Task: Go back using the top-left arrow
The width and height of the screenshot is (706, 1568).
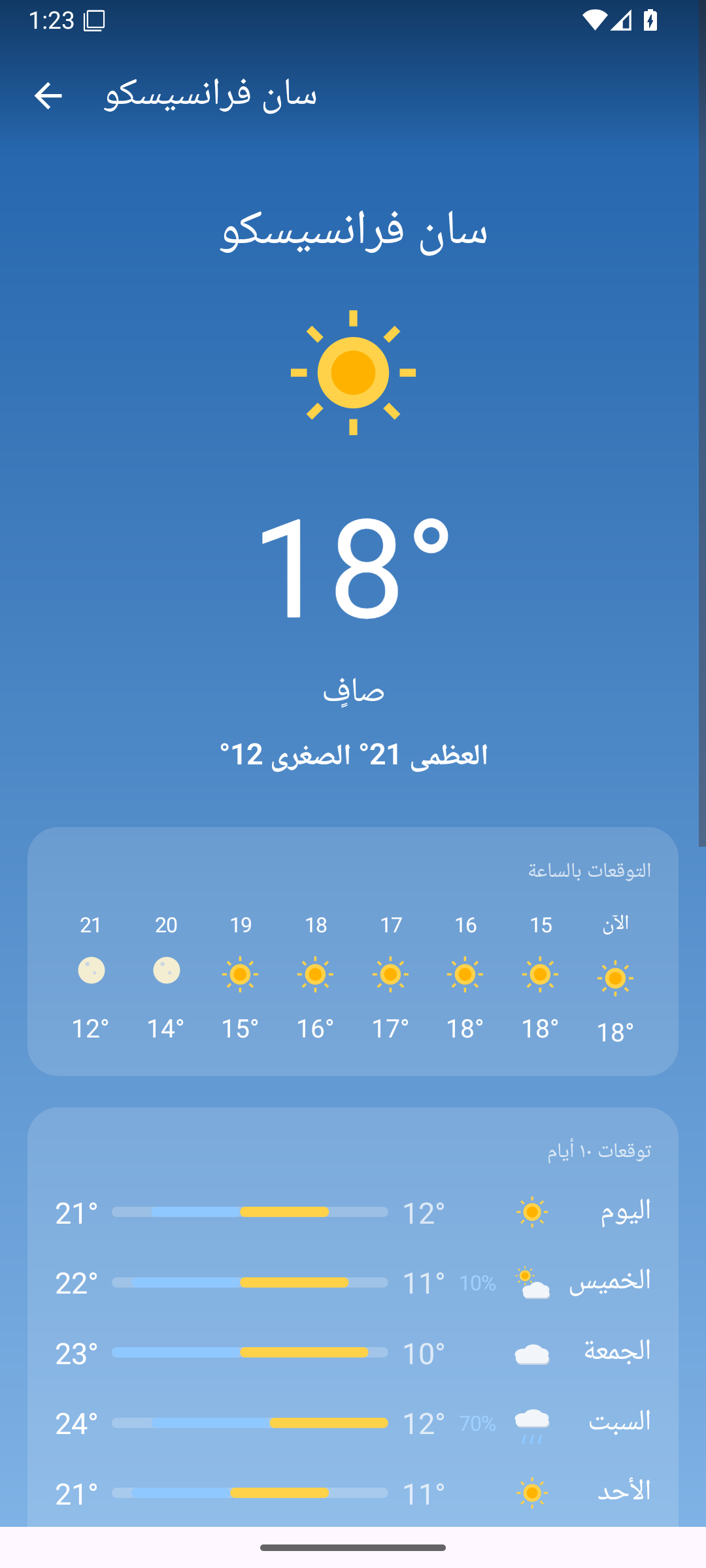Action: (x=48, y=96)
